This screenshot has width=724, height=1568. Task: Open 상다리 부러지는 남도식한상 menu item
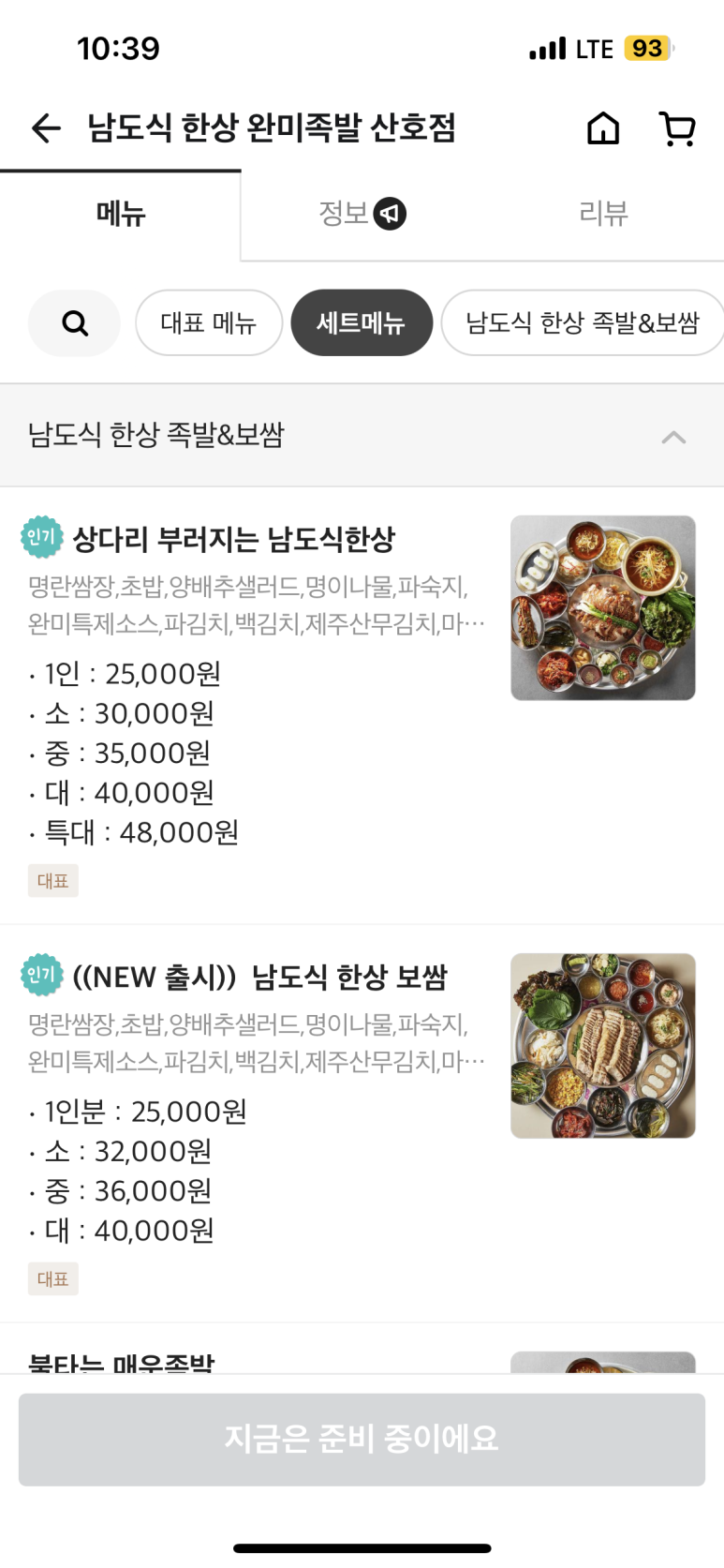point(234,540)
